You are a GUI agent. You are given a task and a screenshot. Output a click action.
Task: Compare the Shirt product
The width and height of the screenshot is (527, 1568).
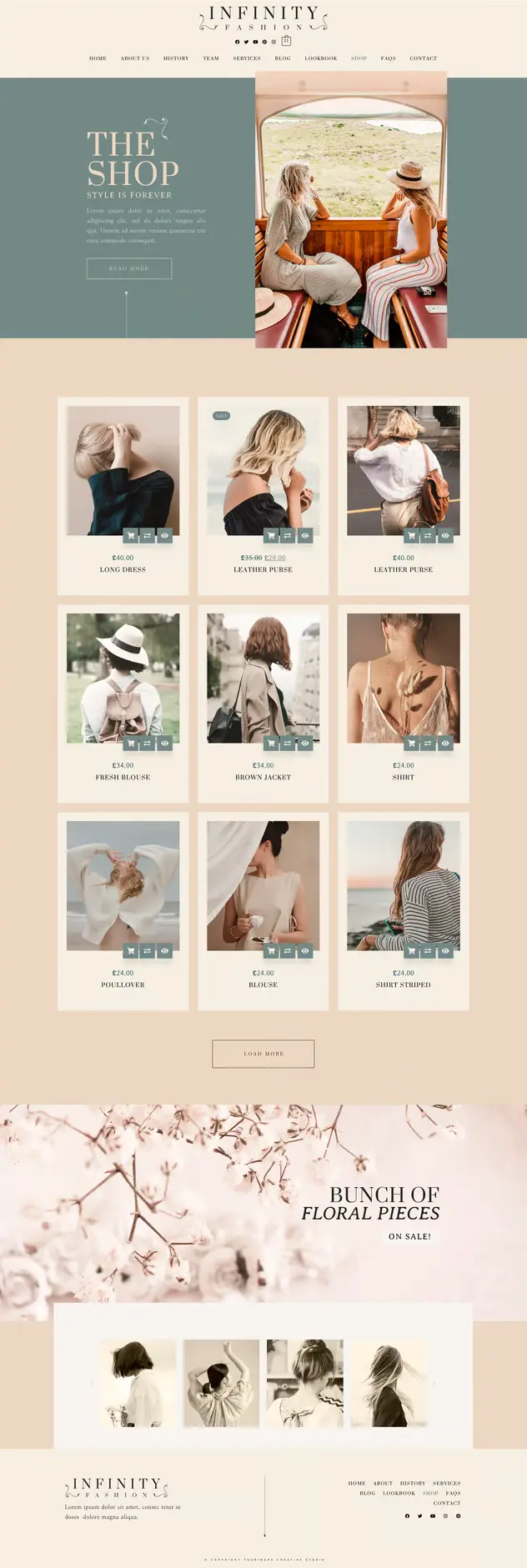click(x=428, y=743)
